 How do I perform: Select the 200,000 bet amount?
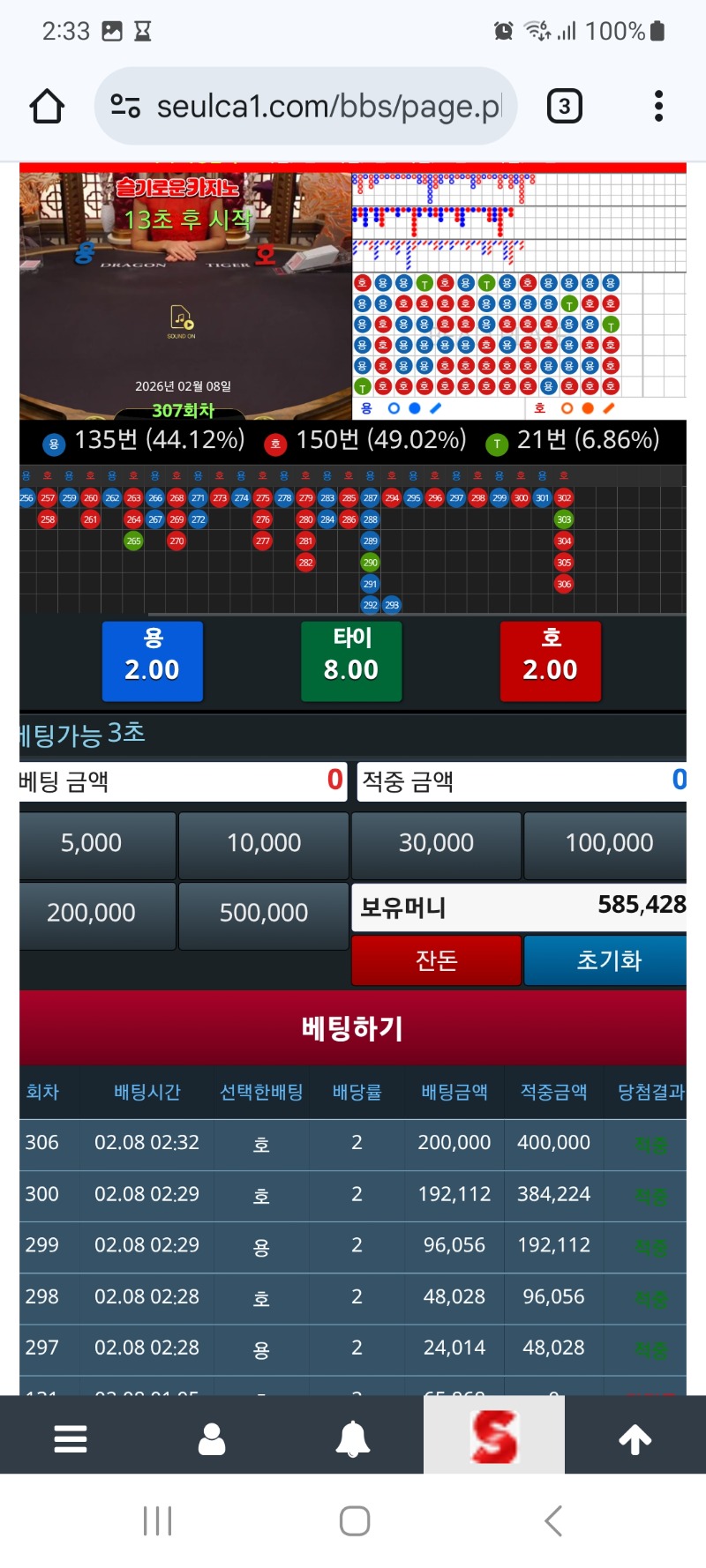pyautogui.click(x=92, y=913)
